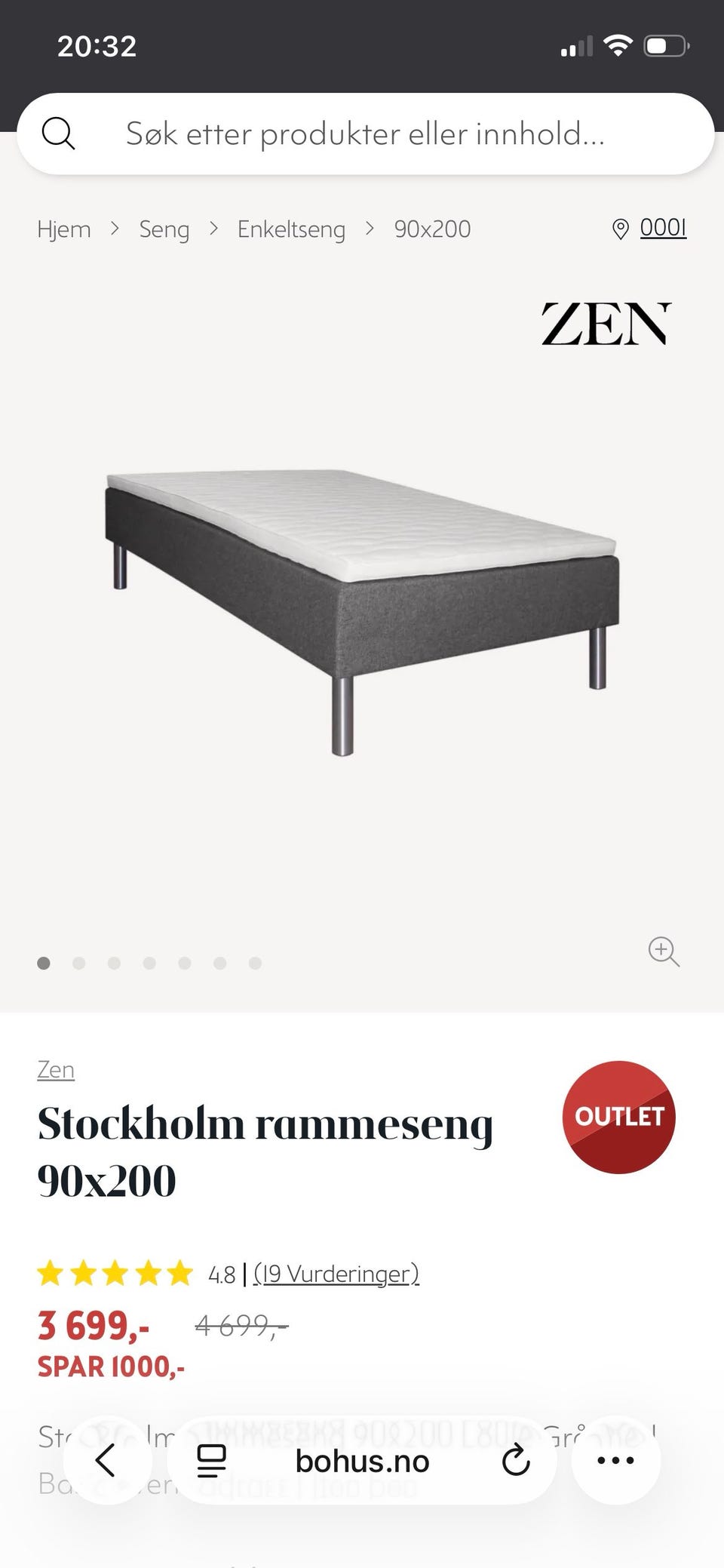Open the Seng breadcrumb category
The image size is (724, 1568).
tap(164, 229)
